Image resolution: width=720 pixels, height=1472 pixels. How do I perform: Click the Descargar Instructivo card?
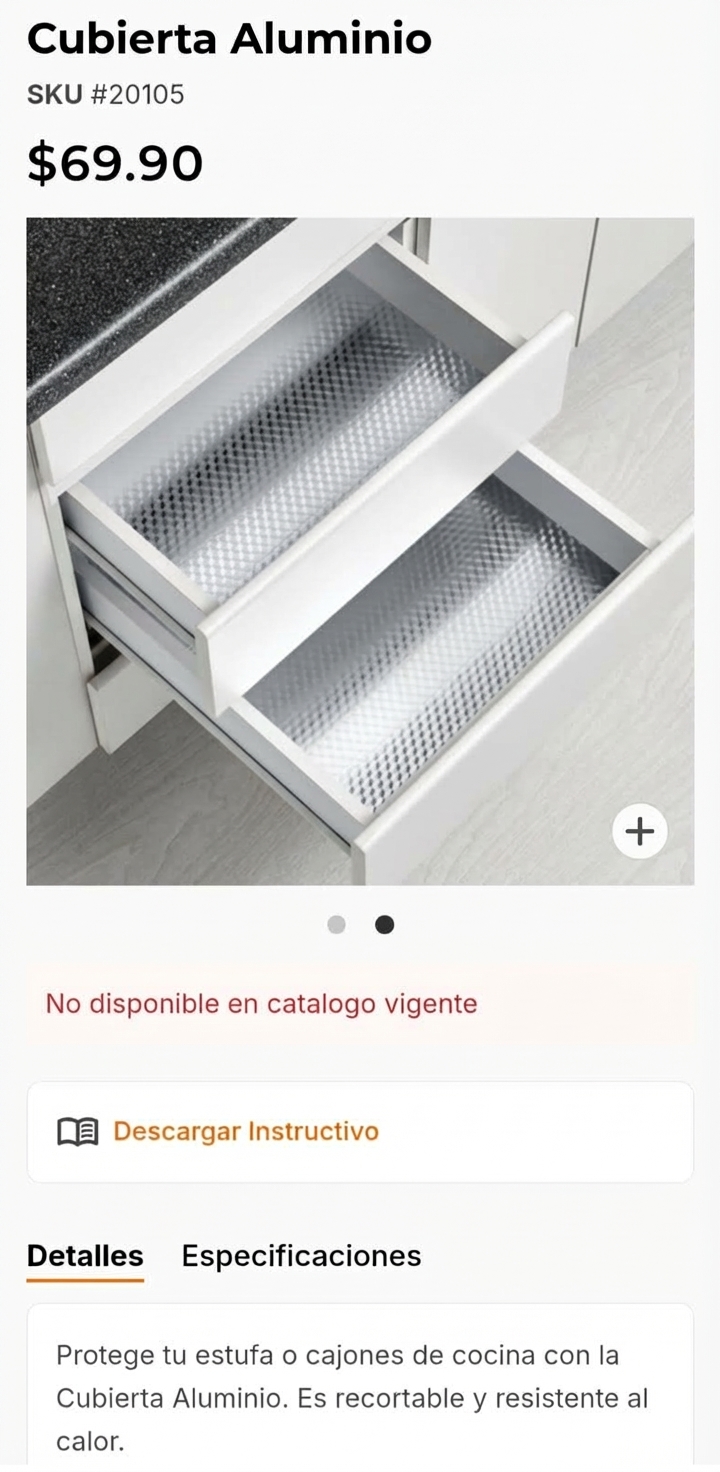(x=360, y=1131)
